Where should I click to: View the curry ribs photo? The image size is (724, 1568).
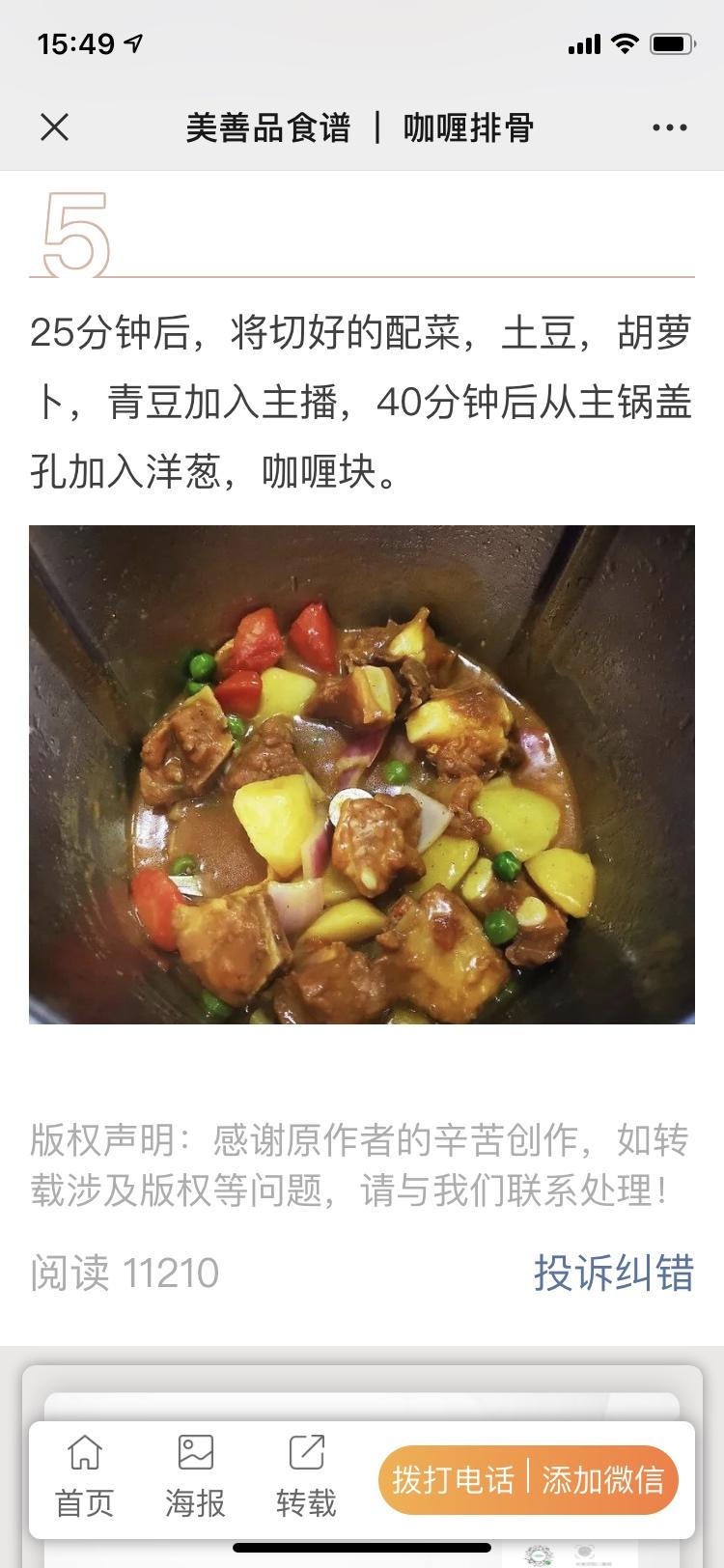coord(362,774)
